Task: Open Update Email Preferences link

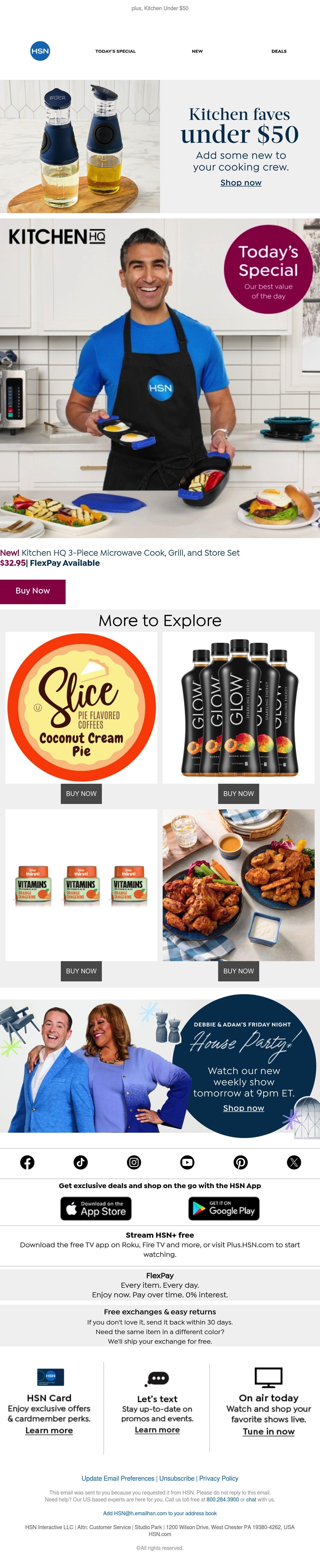Action: [x=118, y=1478]
